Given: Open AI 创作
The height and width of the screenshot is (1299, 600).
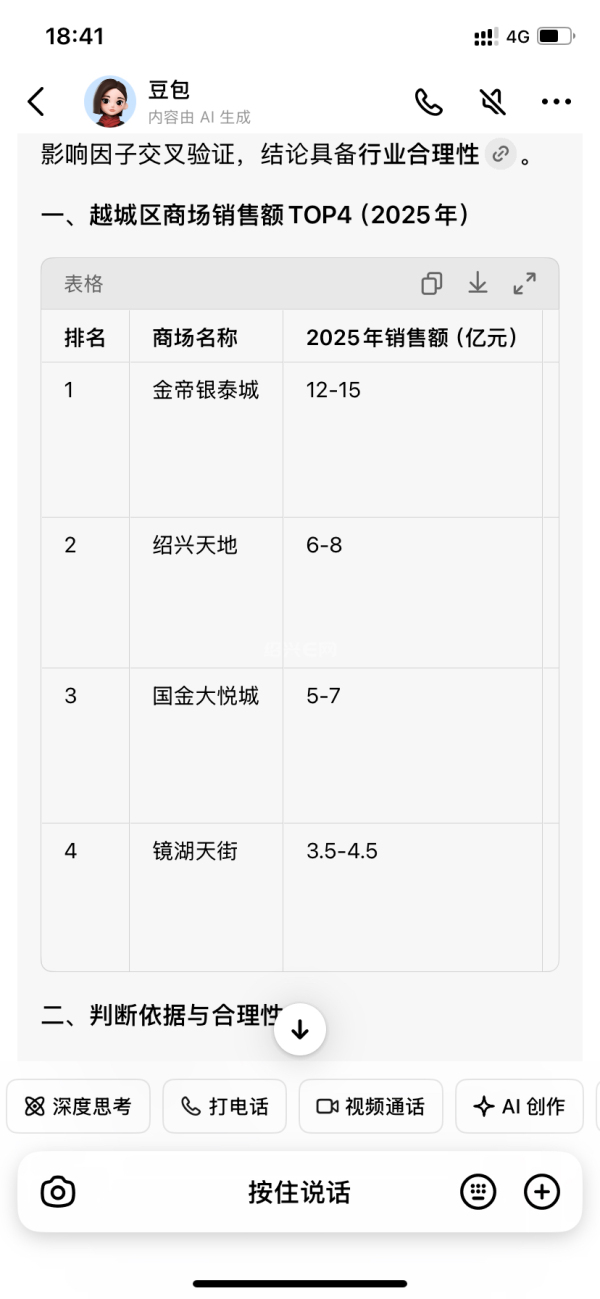Looking at the screenshot, I should point(519,1106).
